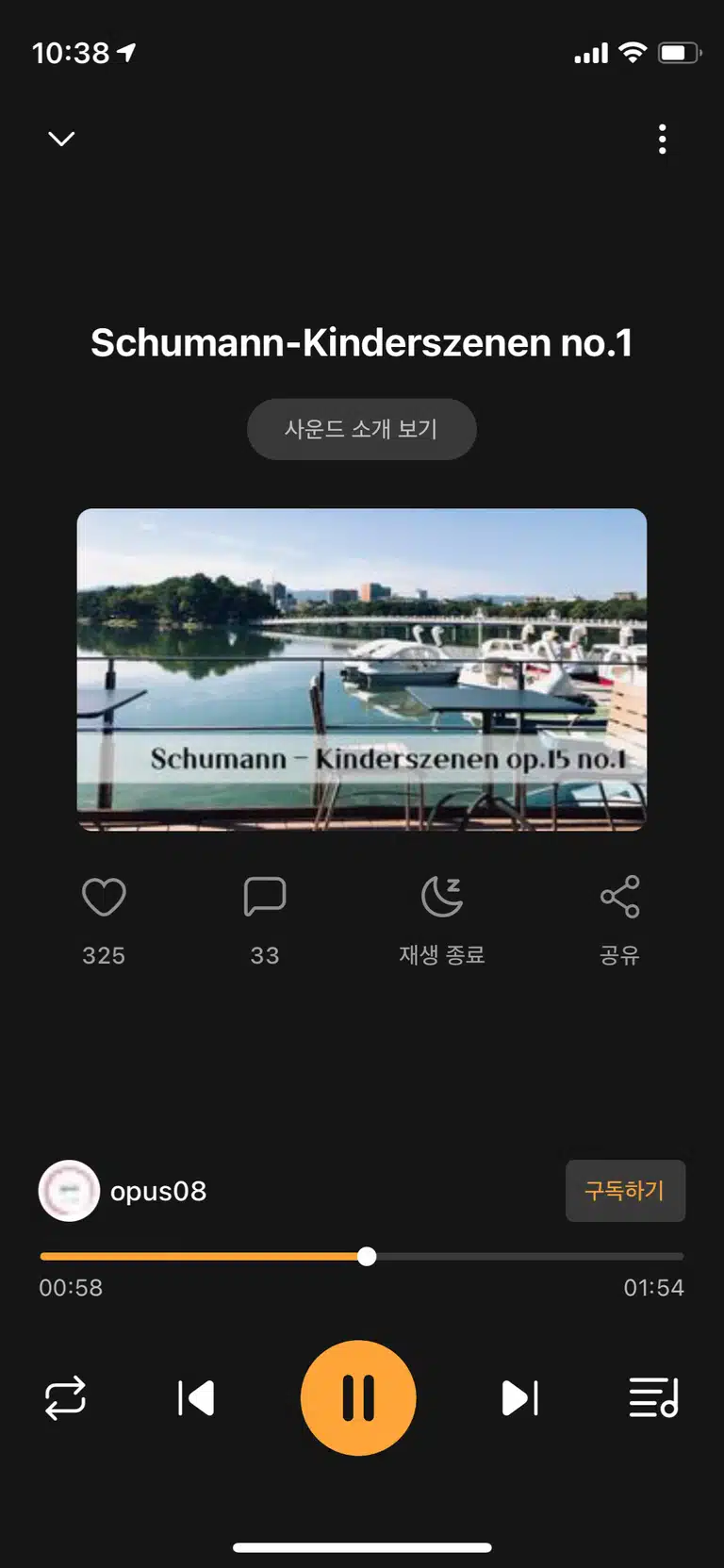724x1568 pixels.
Task: Pause the playback
Action: point(358,1398)
